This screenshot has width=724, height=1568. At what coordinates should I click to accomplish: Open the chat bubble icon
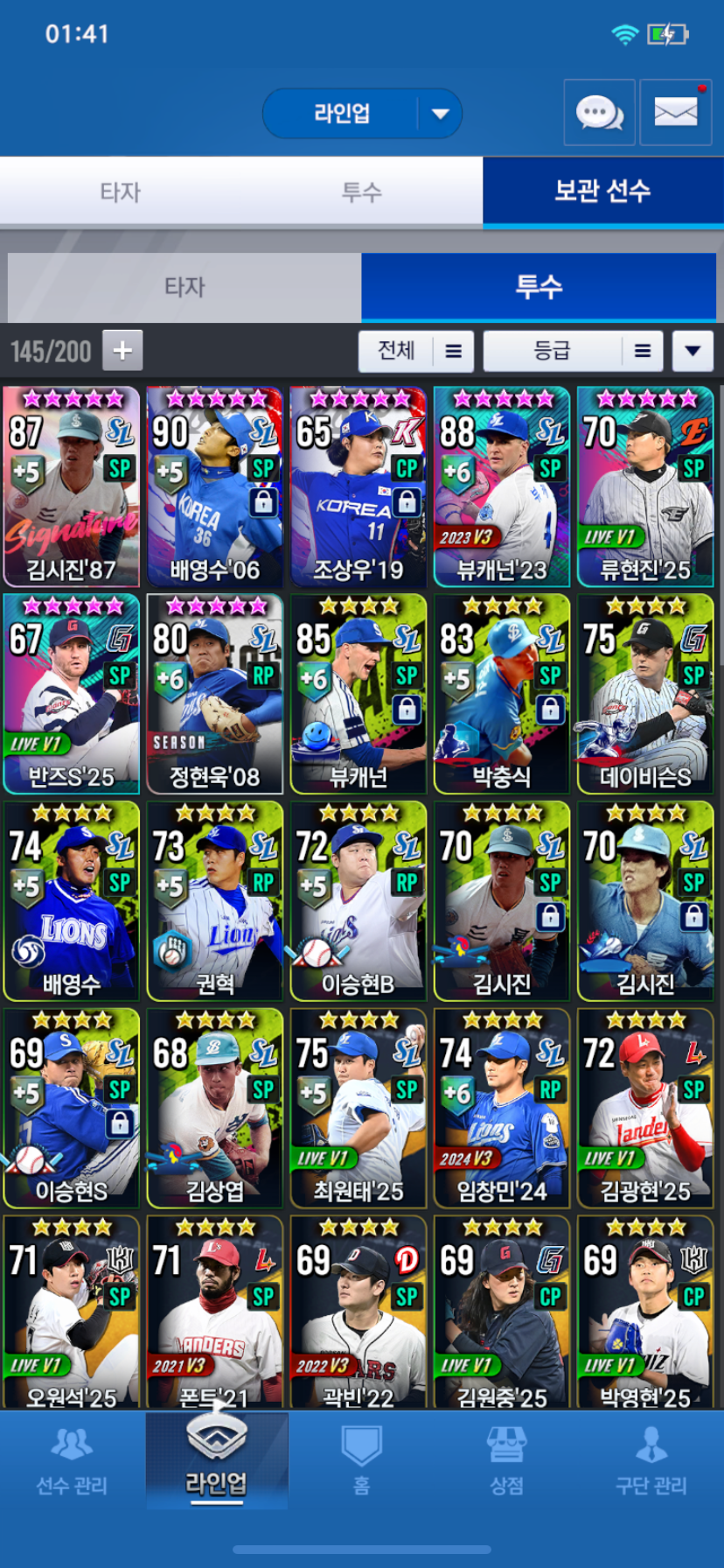point(599,112)
